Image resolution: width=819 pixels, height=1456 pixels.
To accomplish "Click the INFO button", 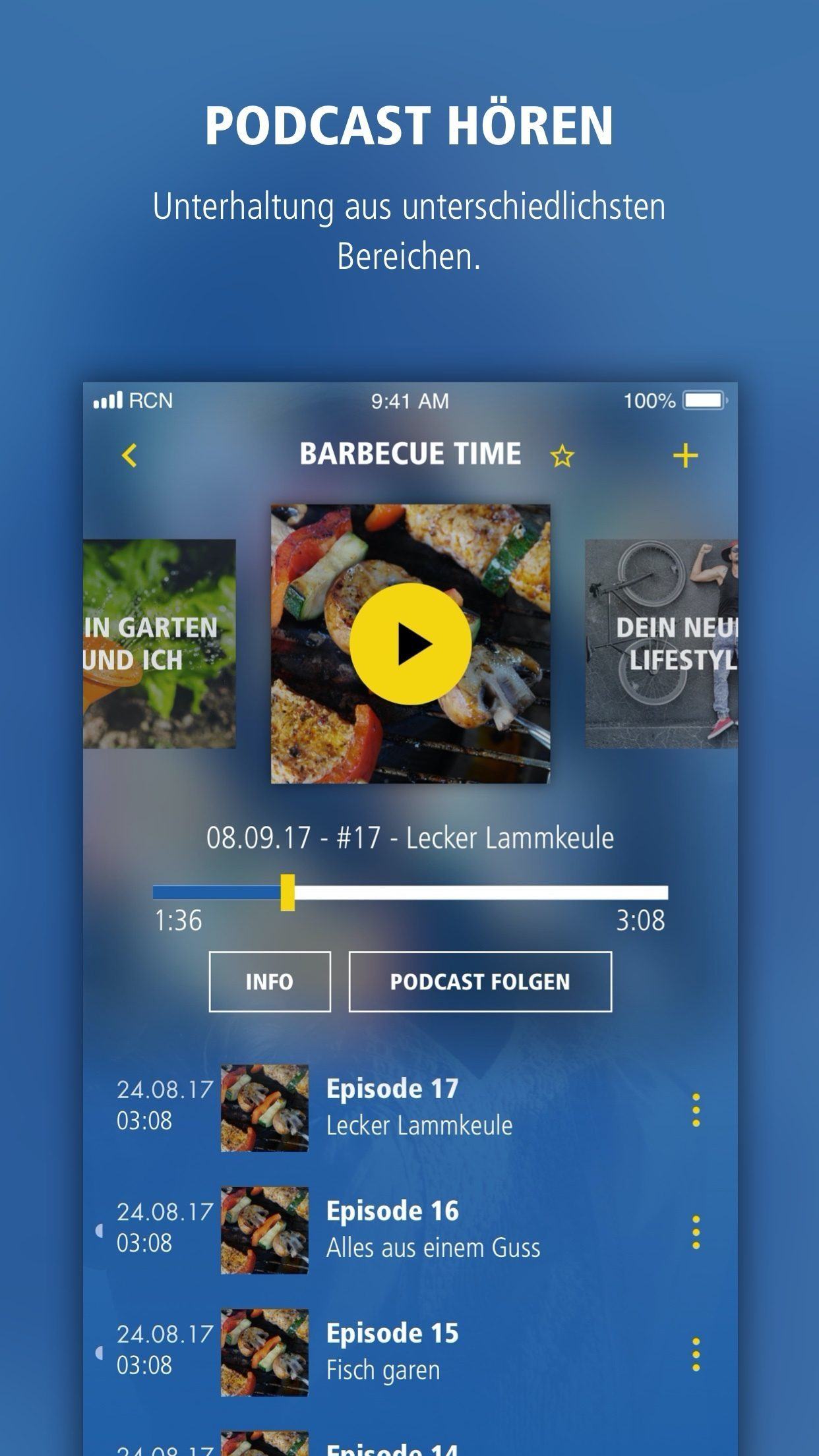I will coord(270,981).
